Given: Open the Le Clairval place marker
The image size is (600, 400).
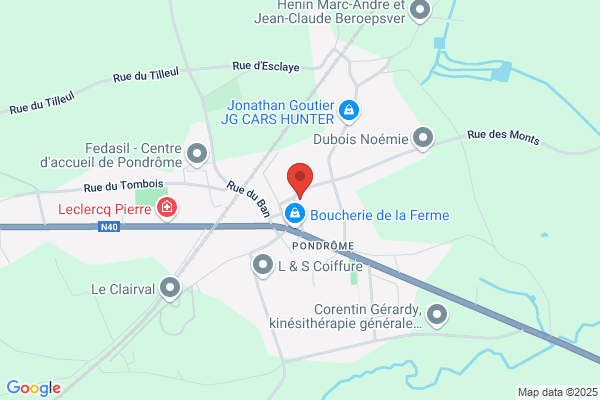Looking at the screenshot, I should click(170, 289).
